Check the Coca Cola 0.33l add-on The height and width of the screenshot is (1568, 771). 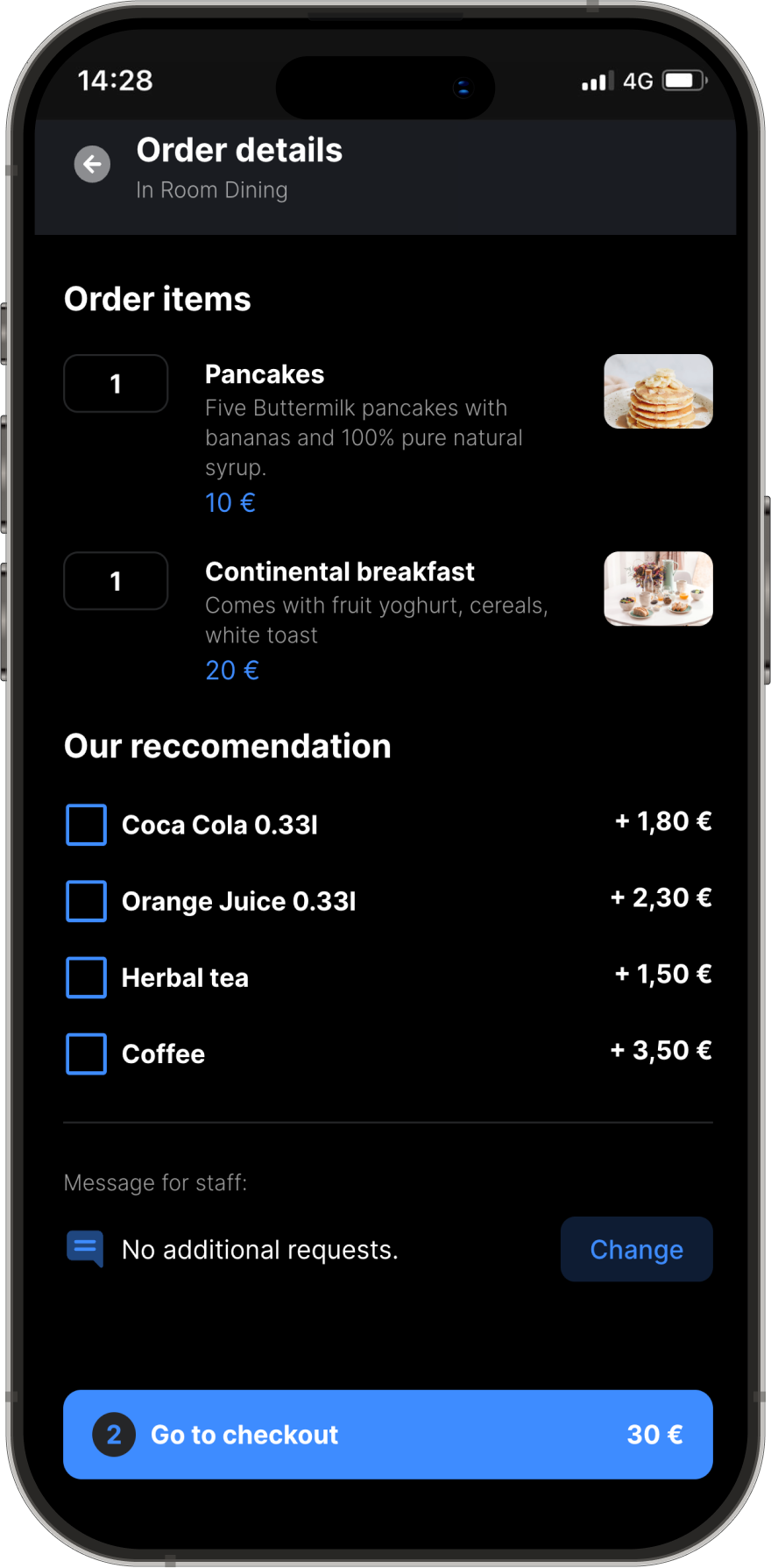[87, 825]
